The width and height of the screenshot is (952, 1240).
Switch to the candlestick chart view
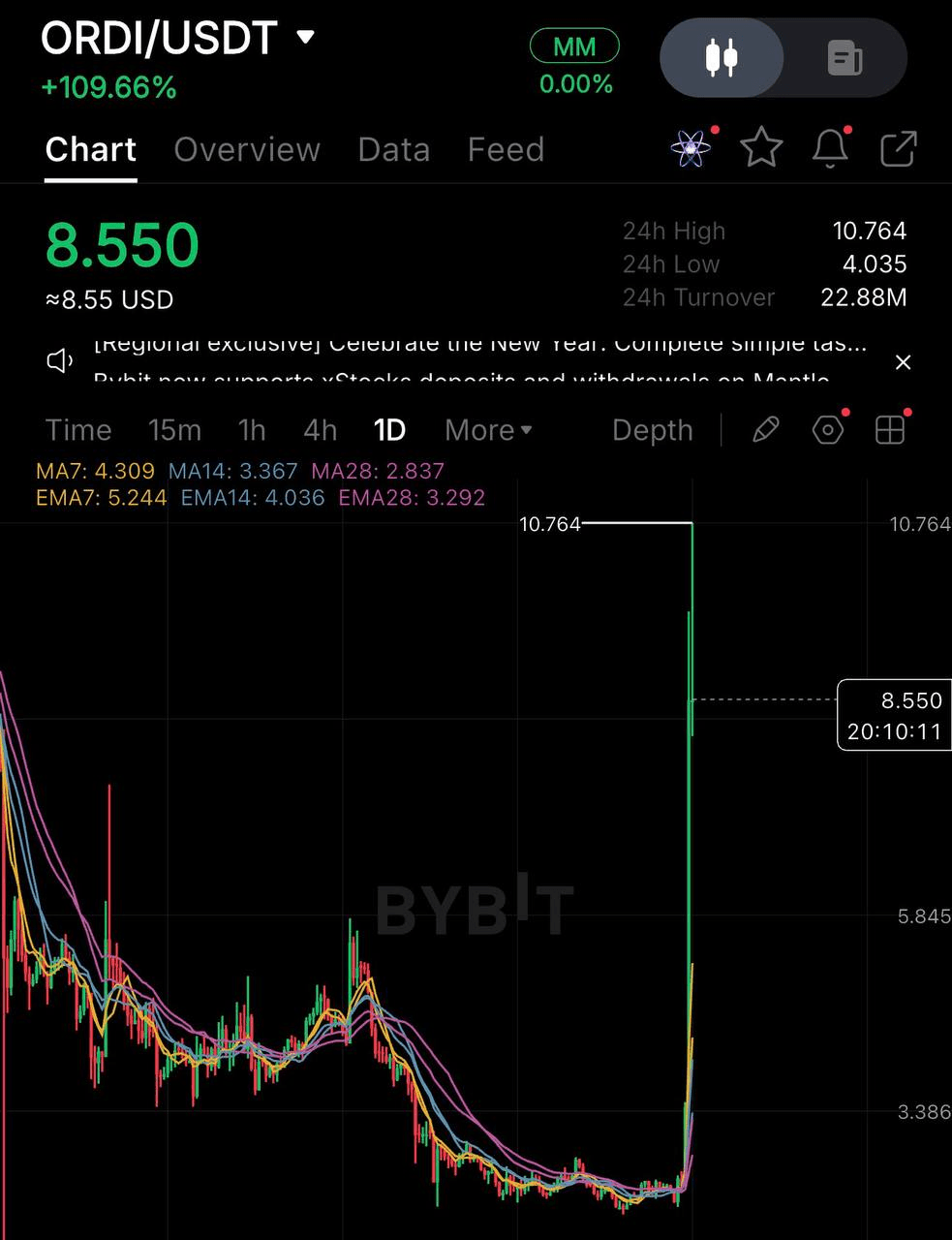722,58
